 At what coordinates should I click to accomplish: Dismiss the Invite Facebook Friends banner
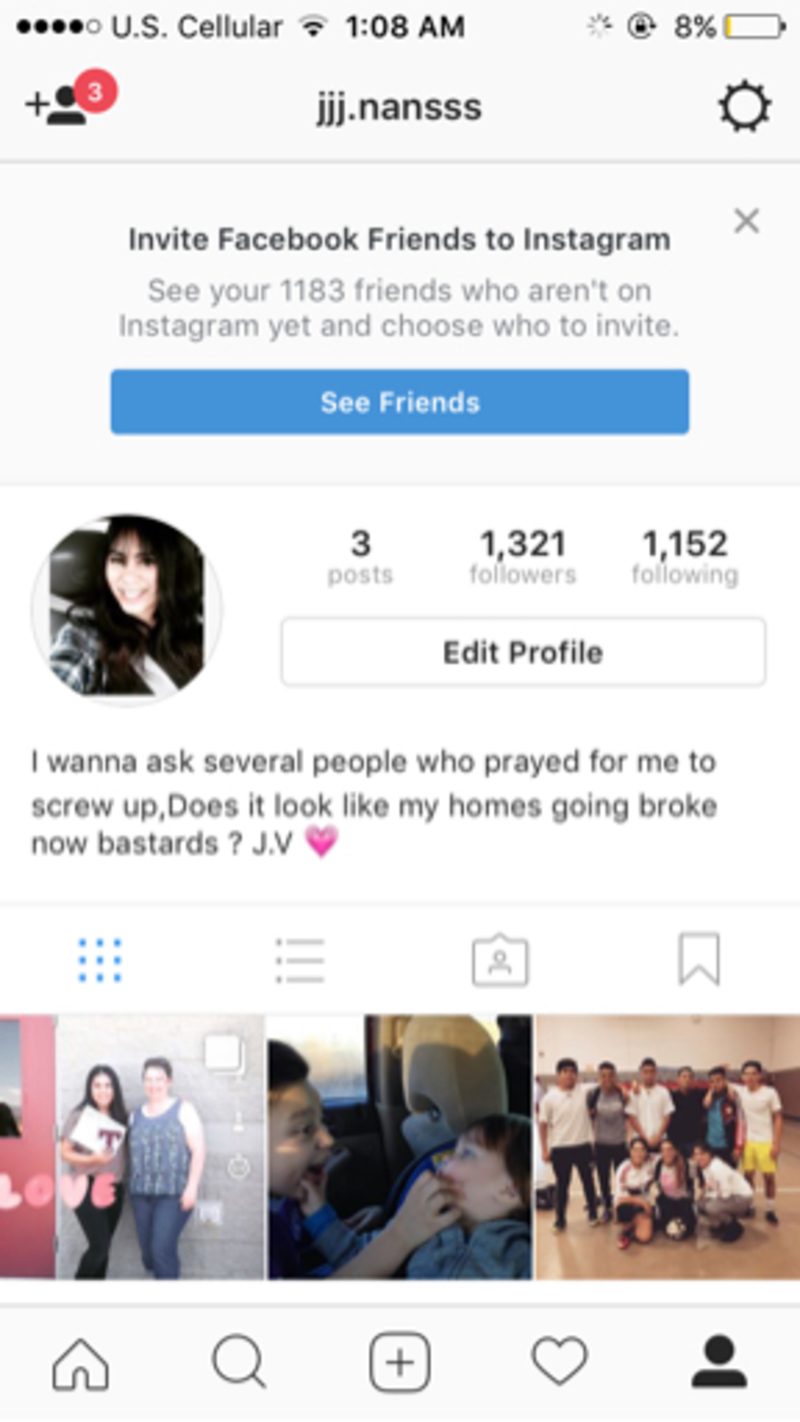pos(746,221)
